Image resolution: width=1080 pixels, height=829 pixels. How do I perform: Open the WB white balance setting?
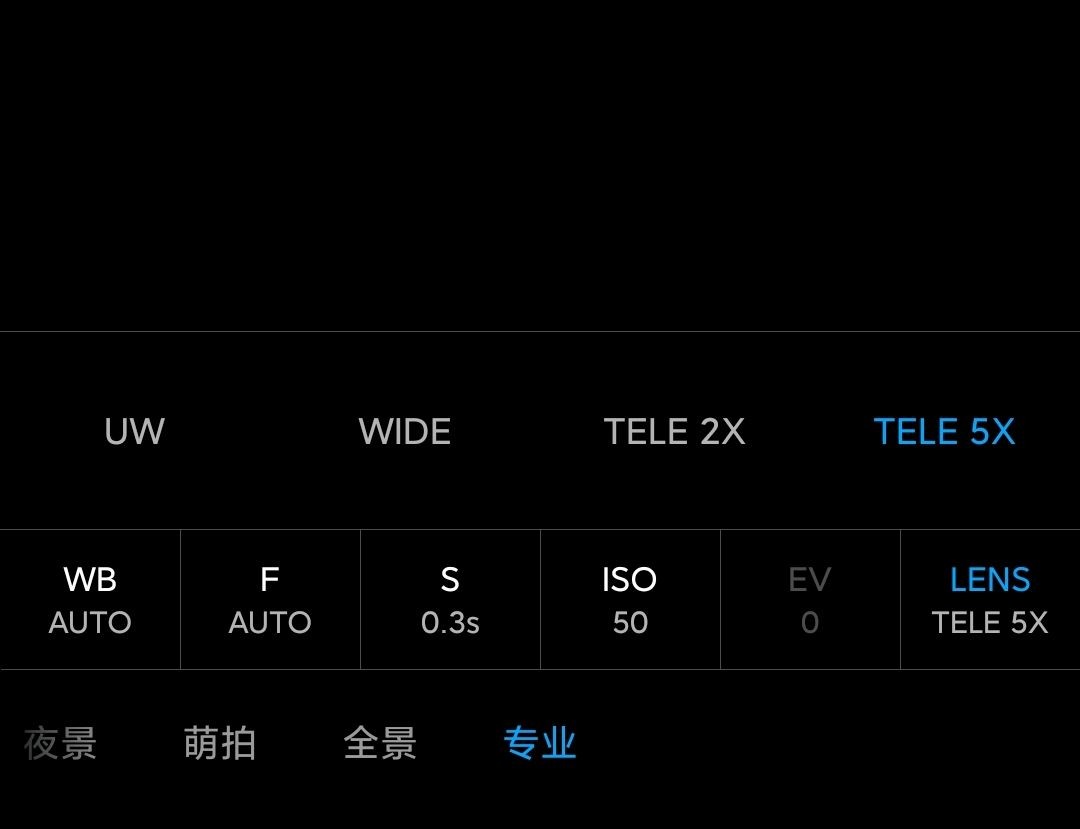coord(90,600)
